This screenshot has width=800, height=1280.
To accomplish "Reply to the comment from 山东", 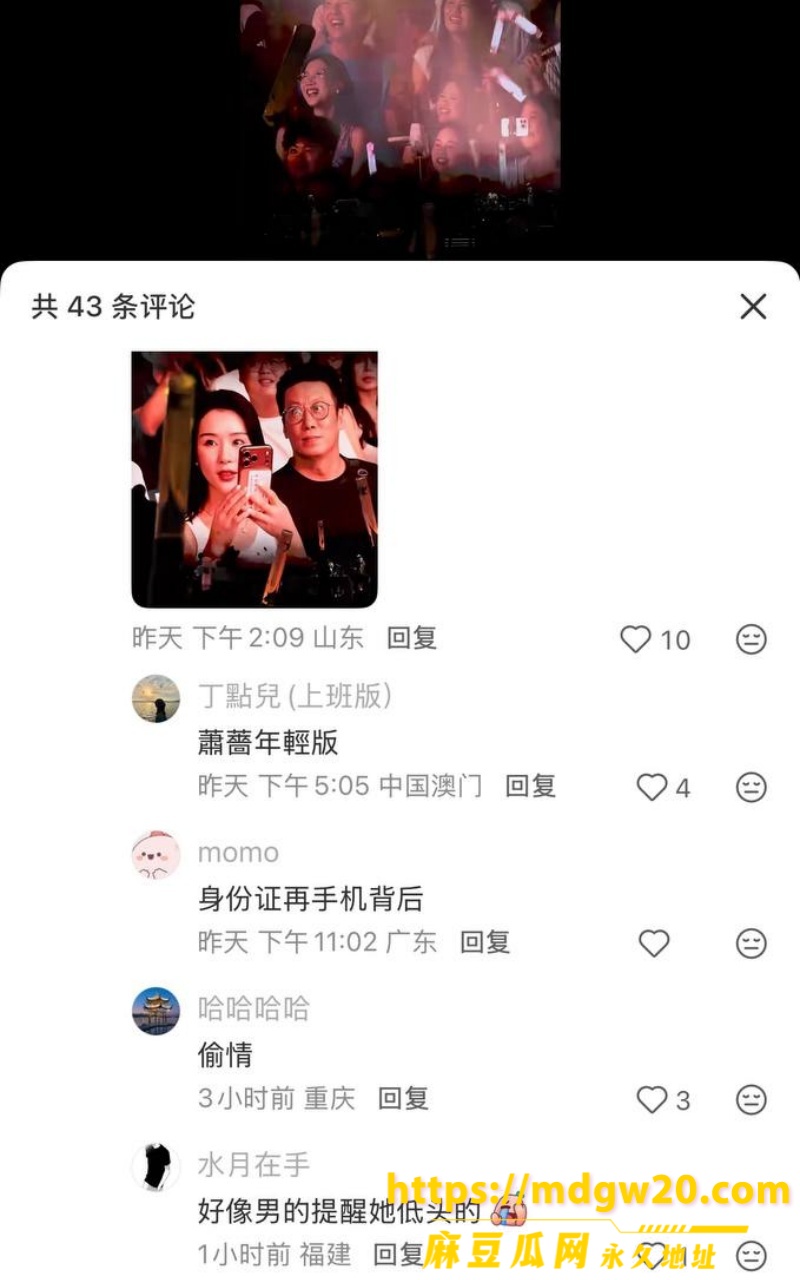I will (412, 638).
